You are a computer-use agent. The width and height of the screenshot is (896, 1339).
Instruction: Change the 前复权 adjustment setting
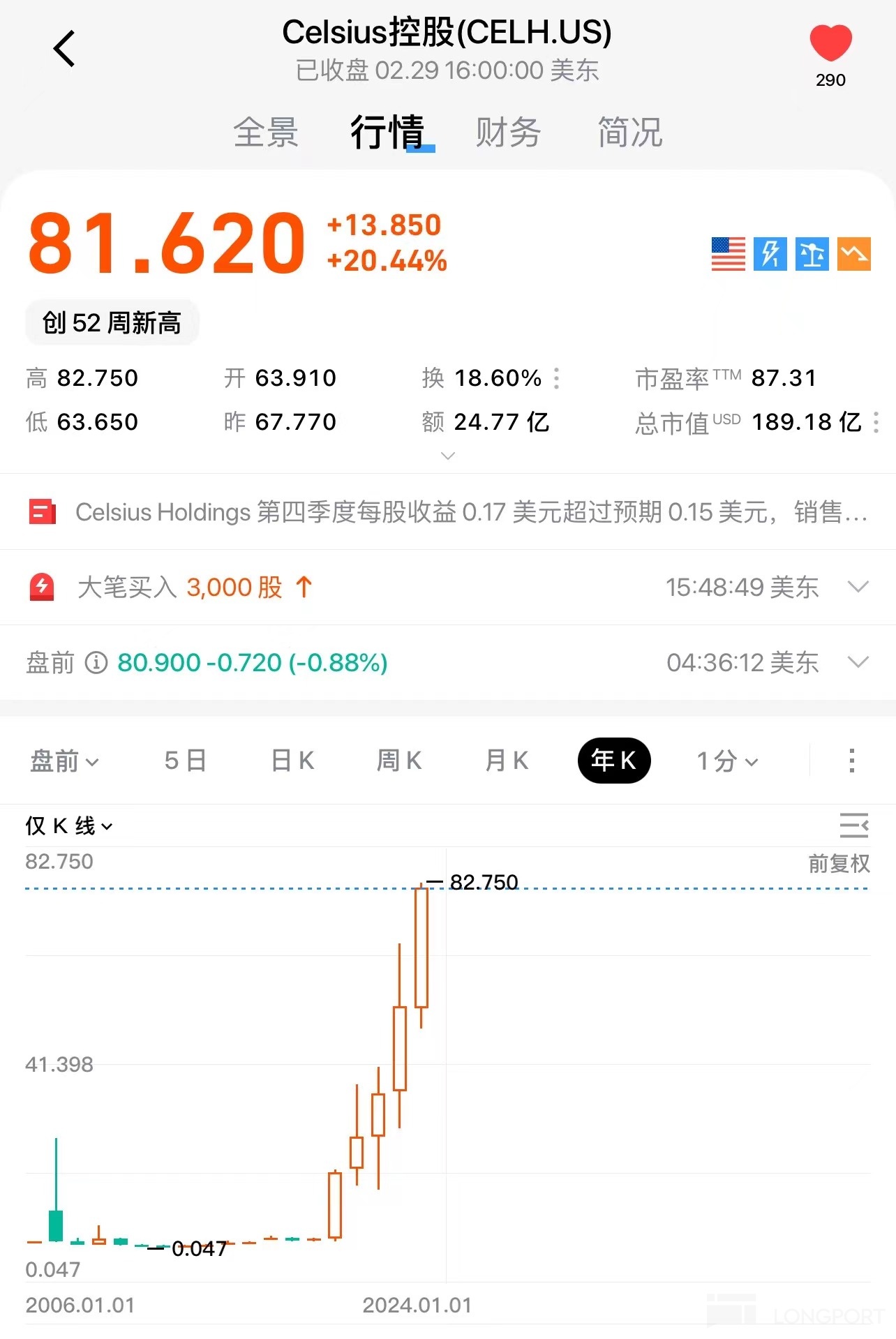coord(839,864)
